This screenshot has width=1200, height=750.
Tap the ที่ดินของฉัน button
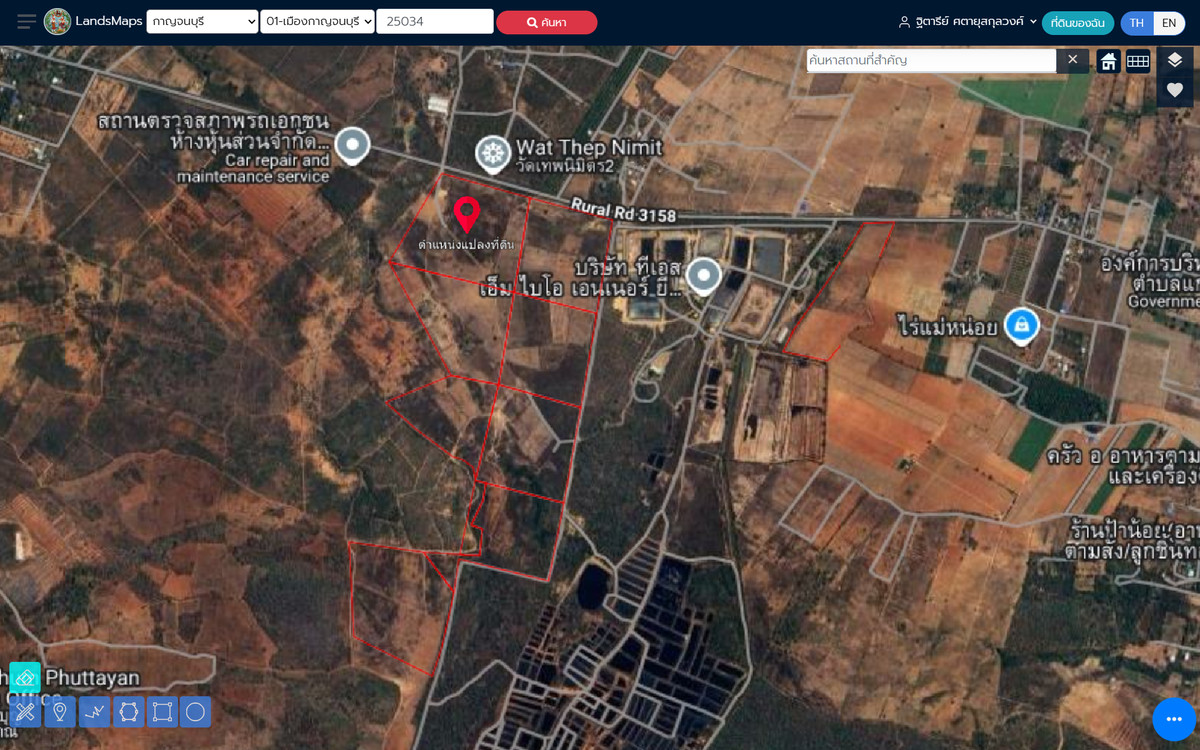(x=1077, y=23)
